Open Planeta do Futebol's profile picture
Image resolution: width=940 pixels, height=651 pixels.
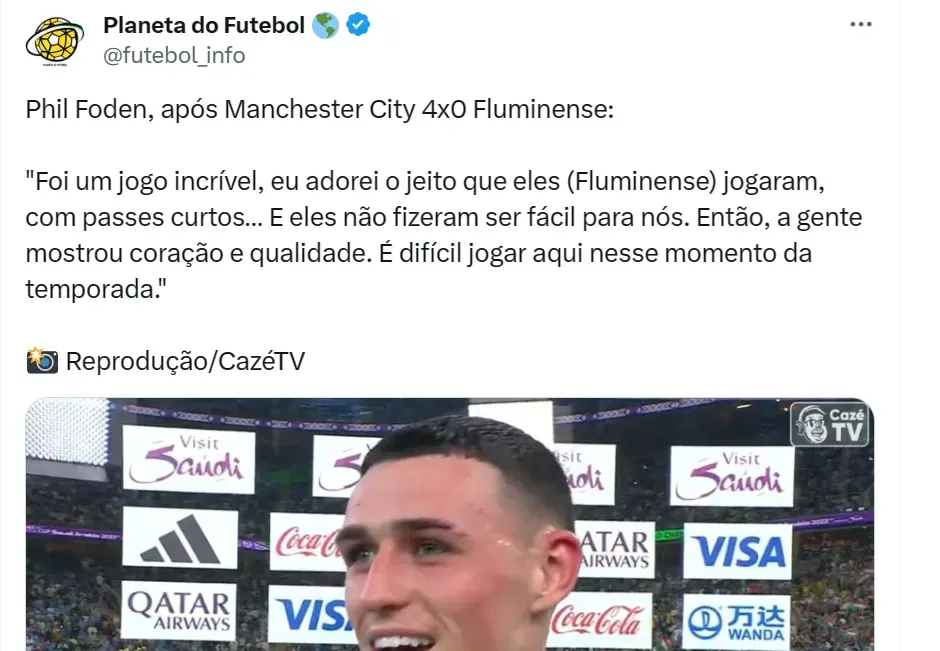55,40
